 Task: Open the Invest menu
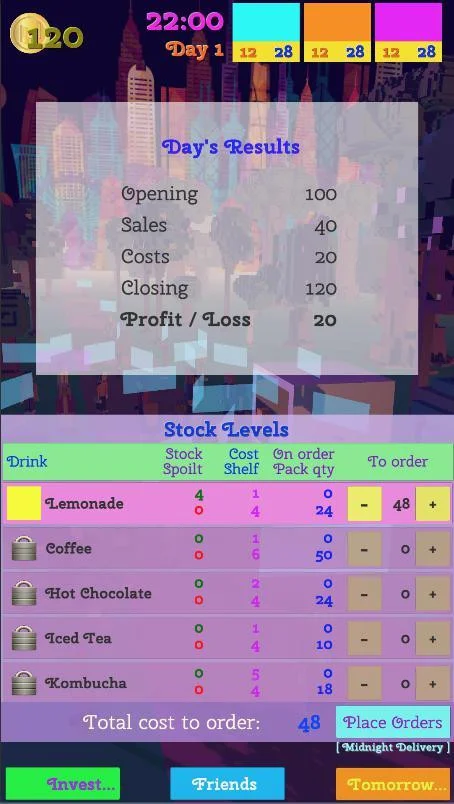63,783
